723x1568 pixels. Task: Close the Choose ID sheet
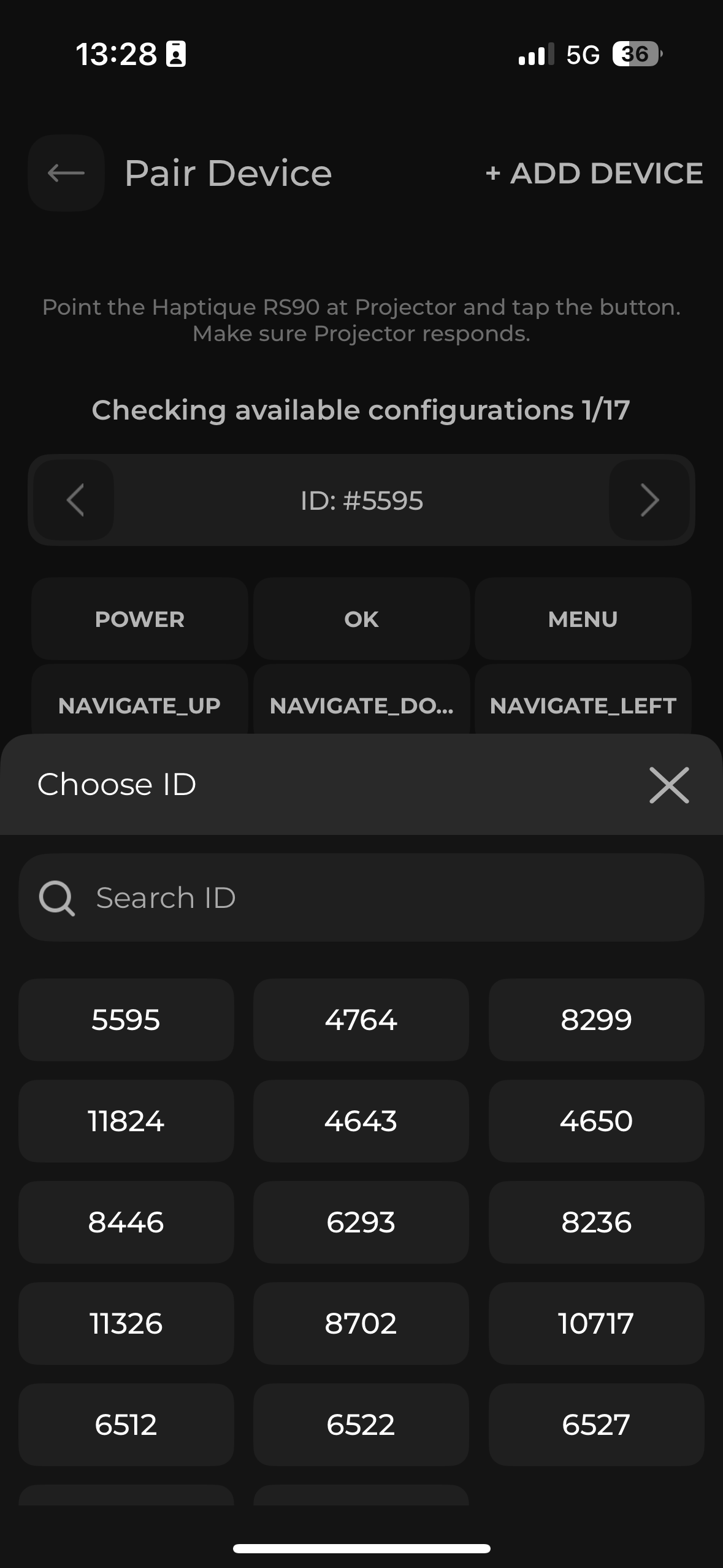pyautogui.click(x=668, y=785)
